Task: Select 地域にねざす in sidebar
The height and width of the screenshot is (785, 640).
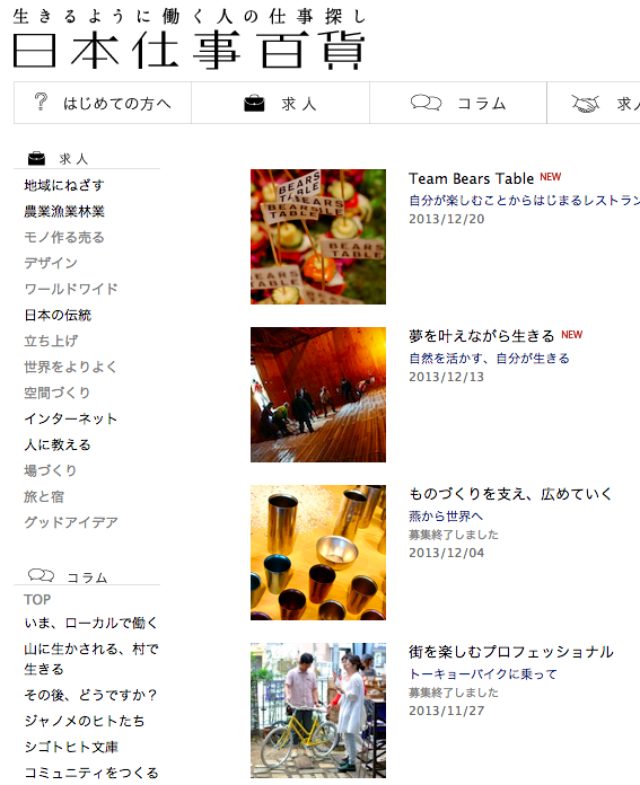Action: (64, 185)
